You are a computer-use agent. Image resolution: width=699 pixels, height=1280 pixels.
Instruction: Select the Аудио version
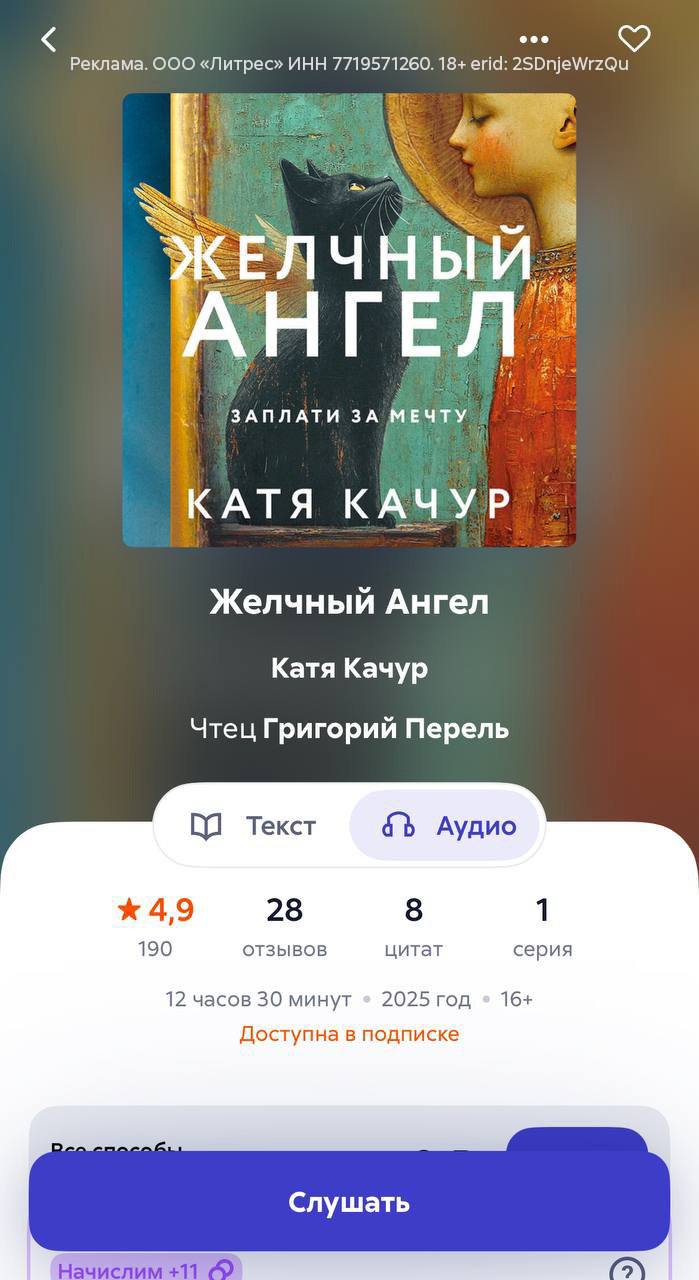click(x=448, y=826)
